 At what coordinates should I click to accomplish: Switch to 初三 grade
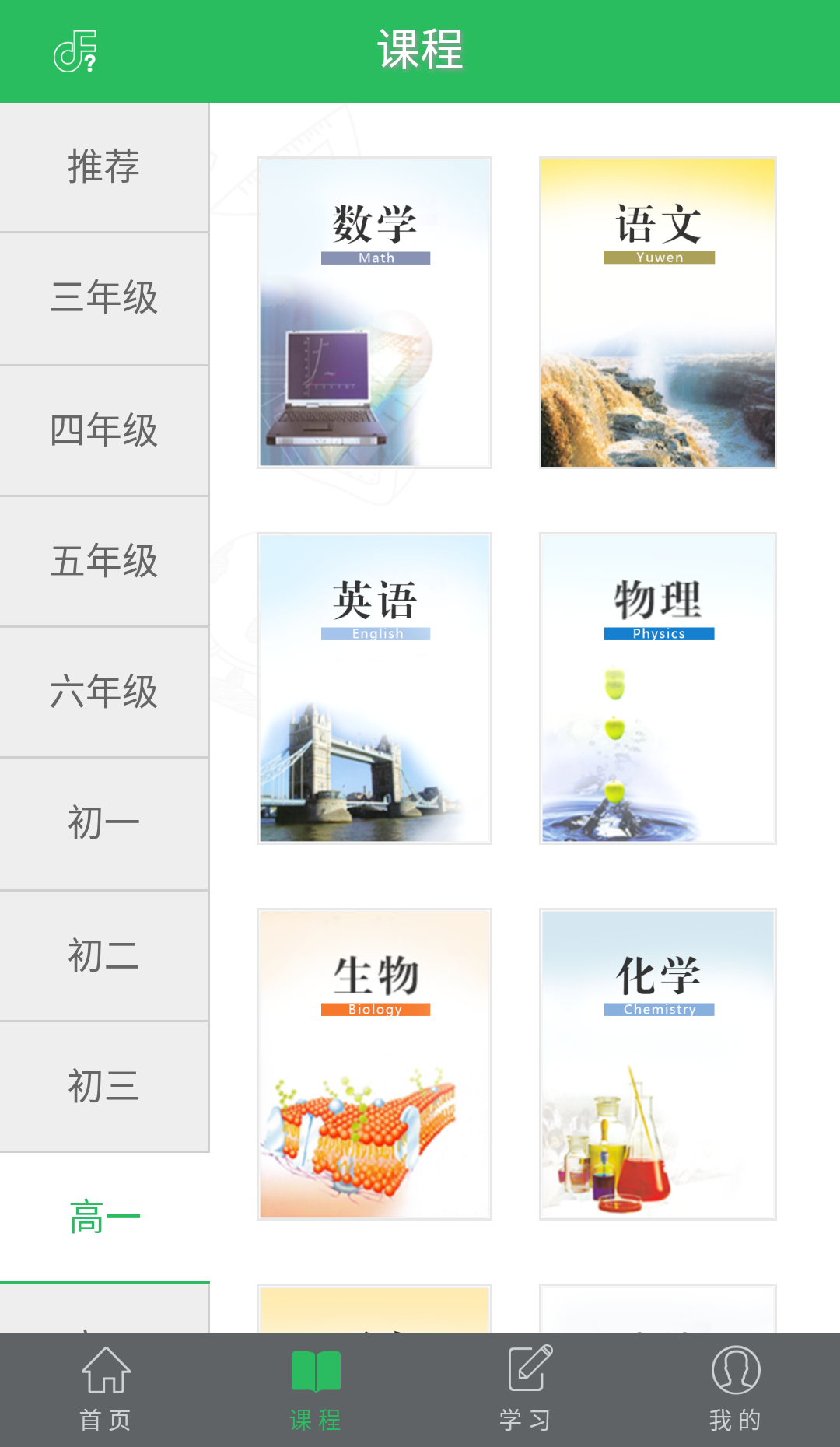point(104,1086)
